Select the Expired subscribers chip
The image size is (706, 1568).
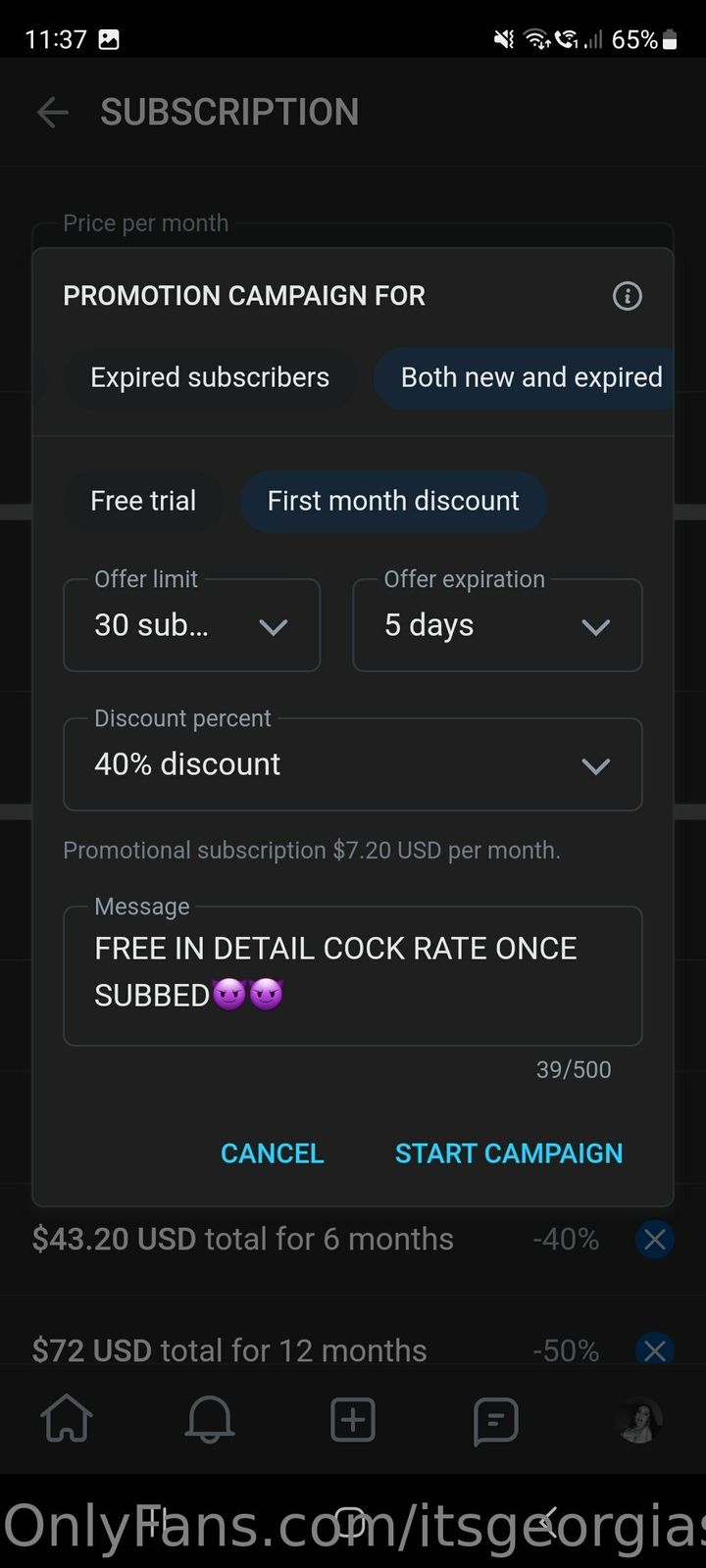[210, 377]
